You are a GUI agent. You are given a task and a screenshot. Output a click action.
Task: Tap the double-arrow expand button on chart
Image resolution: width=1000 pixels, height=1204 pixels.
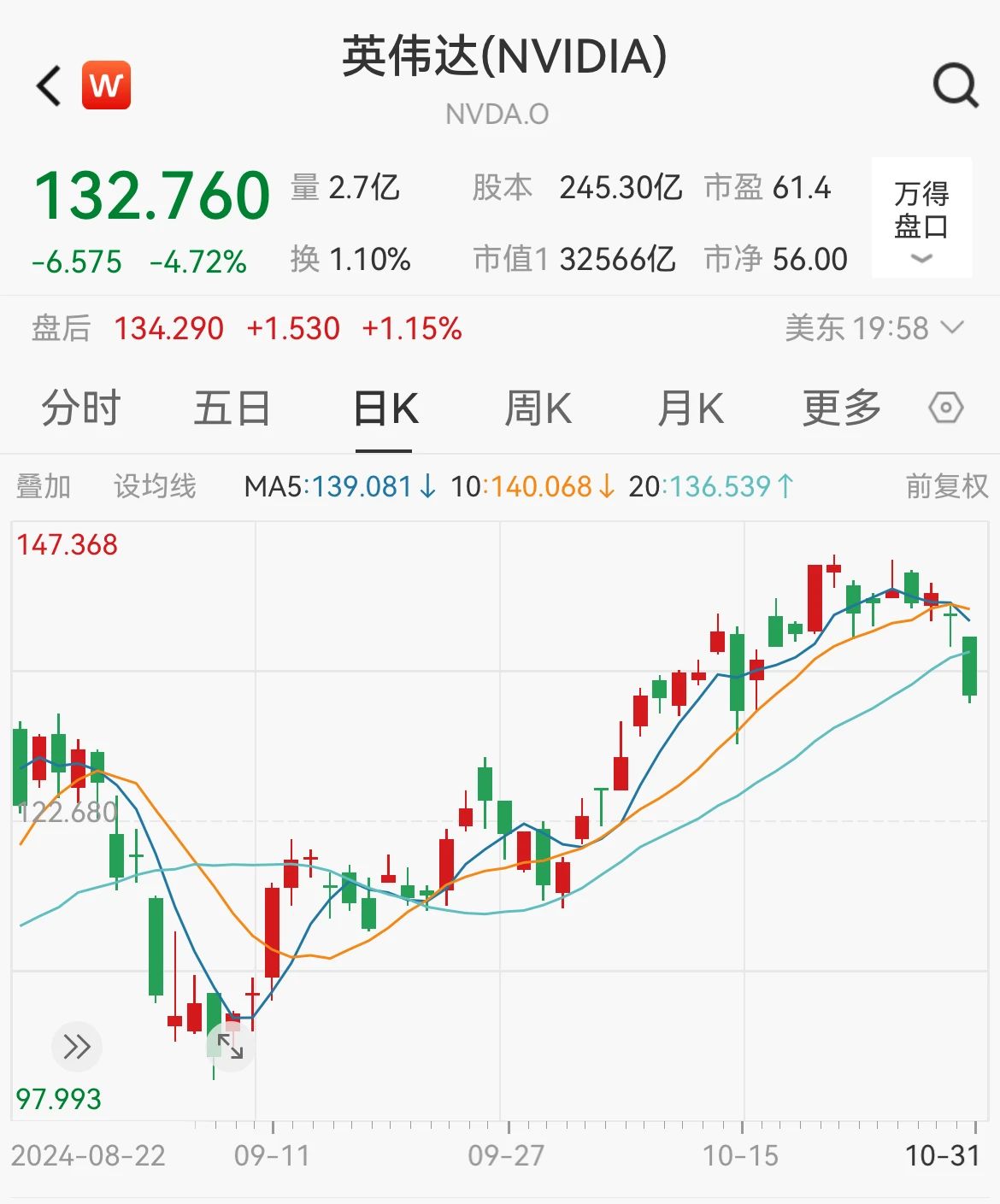[76, 1047]
